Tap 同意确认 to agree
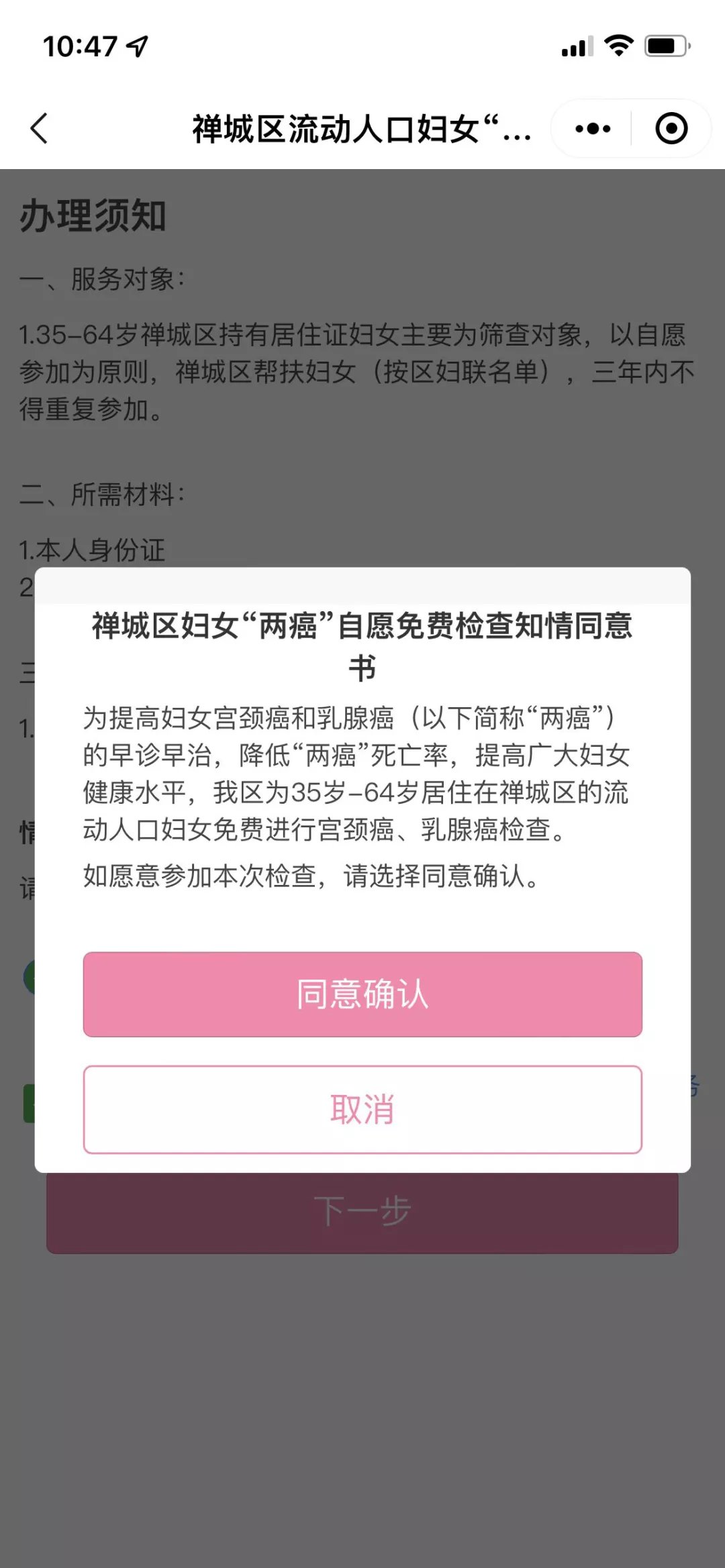725x1568 pixels. (362, 994)
